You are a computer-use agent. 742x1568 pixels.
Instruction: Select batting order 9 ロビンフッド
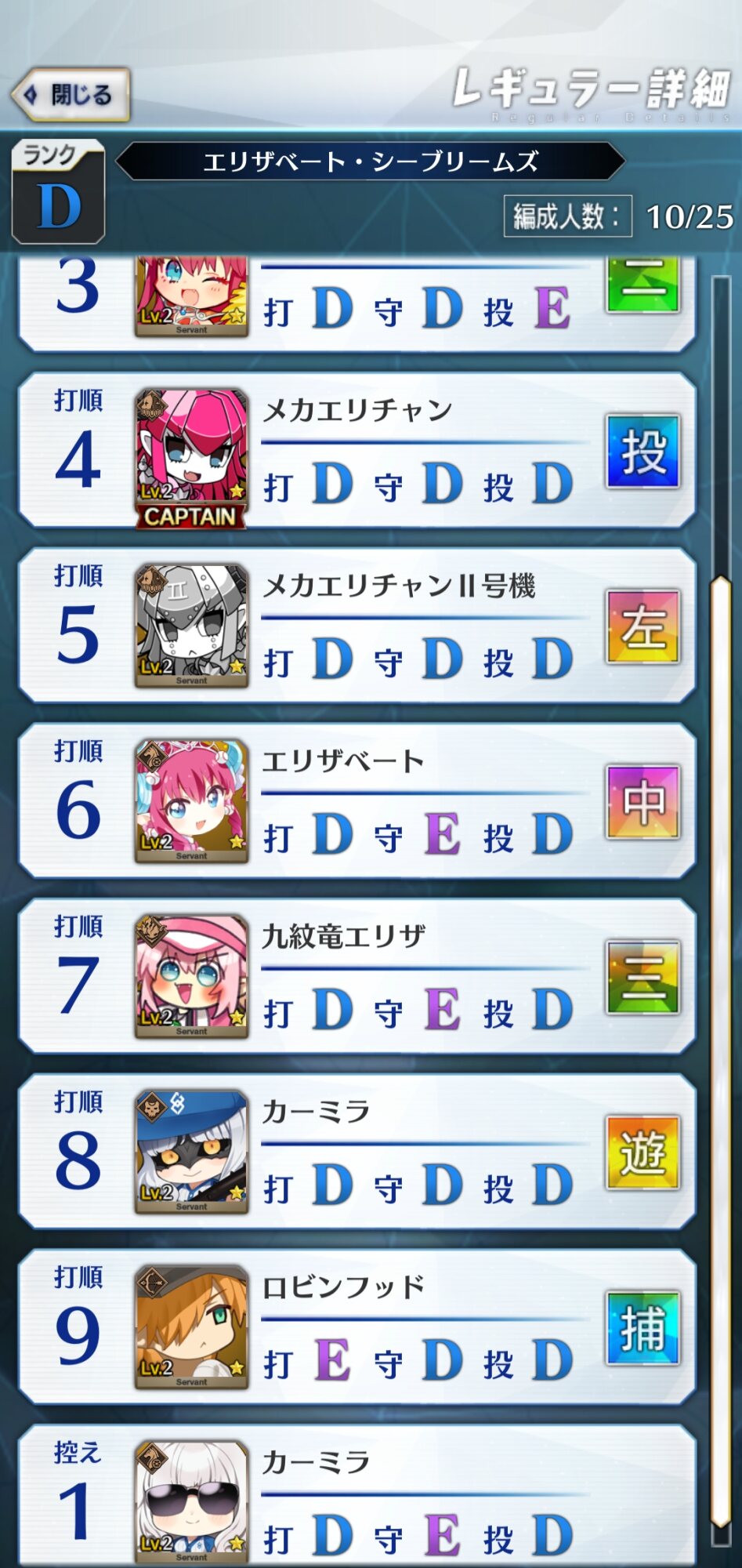pyautogui.click(x=357, y=1327)
